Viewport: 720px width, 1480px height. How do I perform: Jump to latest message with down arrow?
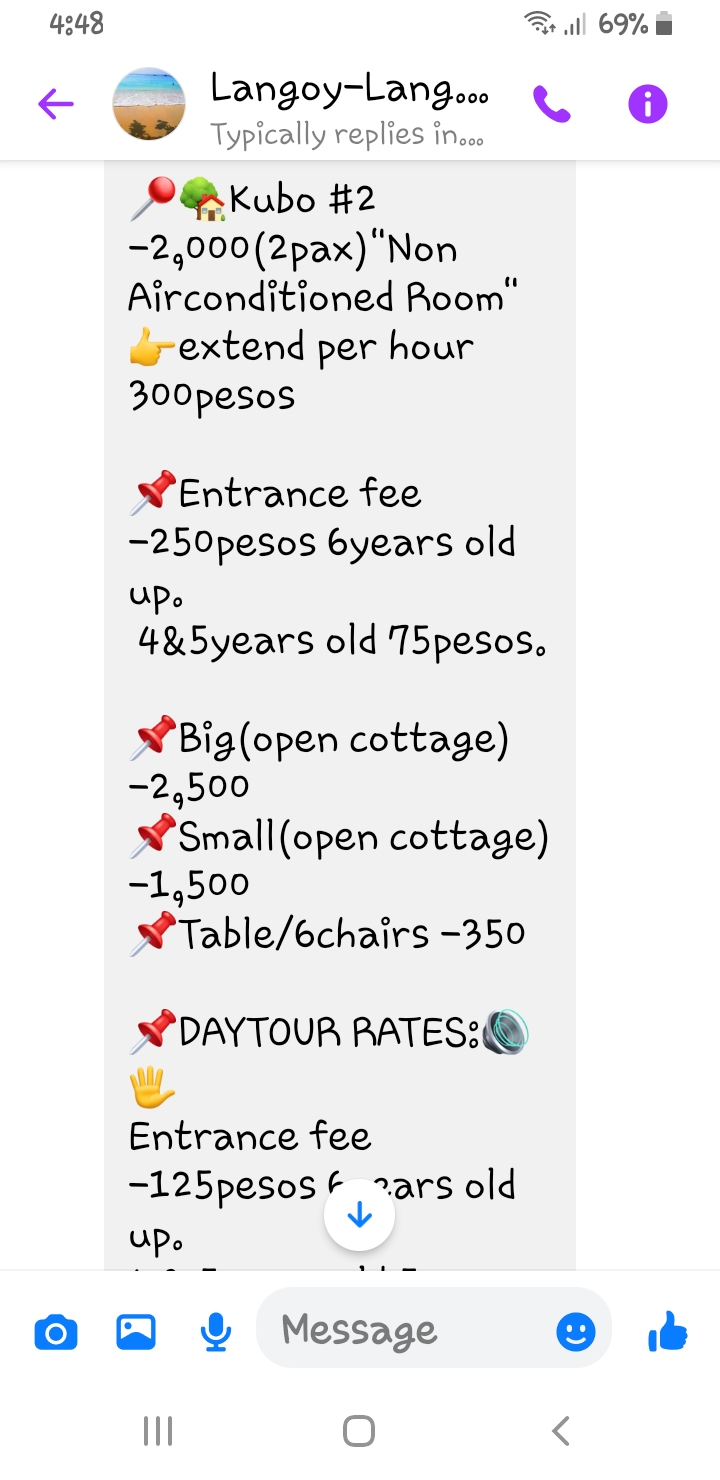(x=359, y=1216)
